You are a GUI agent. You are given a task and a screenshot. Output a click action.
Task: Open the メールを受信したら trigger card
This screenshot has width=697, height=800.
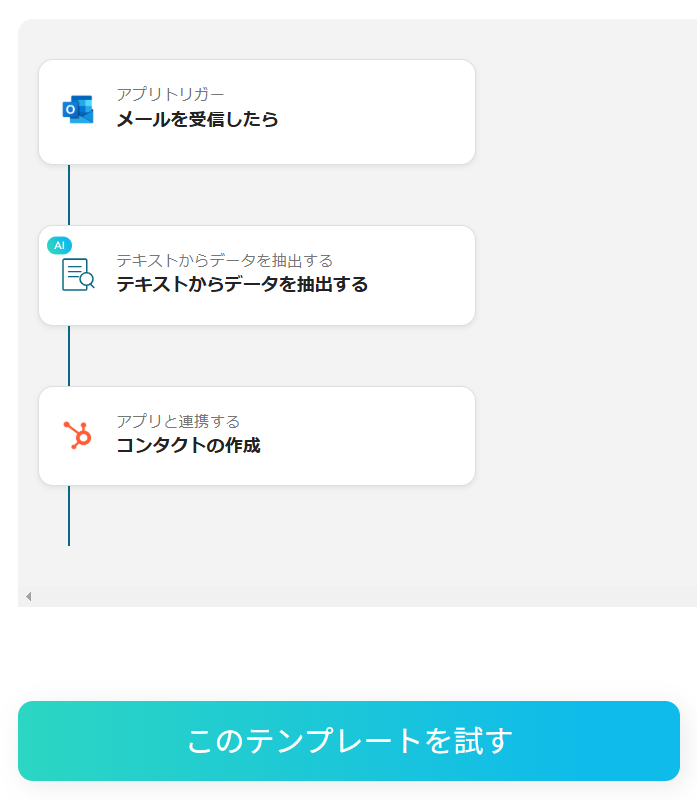click(x=256, y=112)
